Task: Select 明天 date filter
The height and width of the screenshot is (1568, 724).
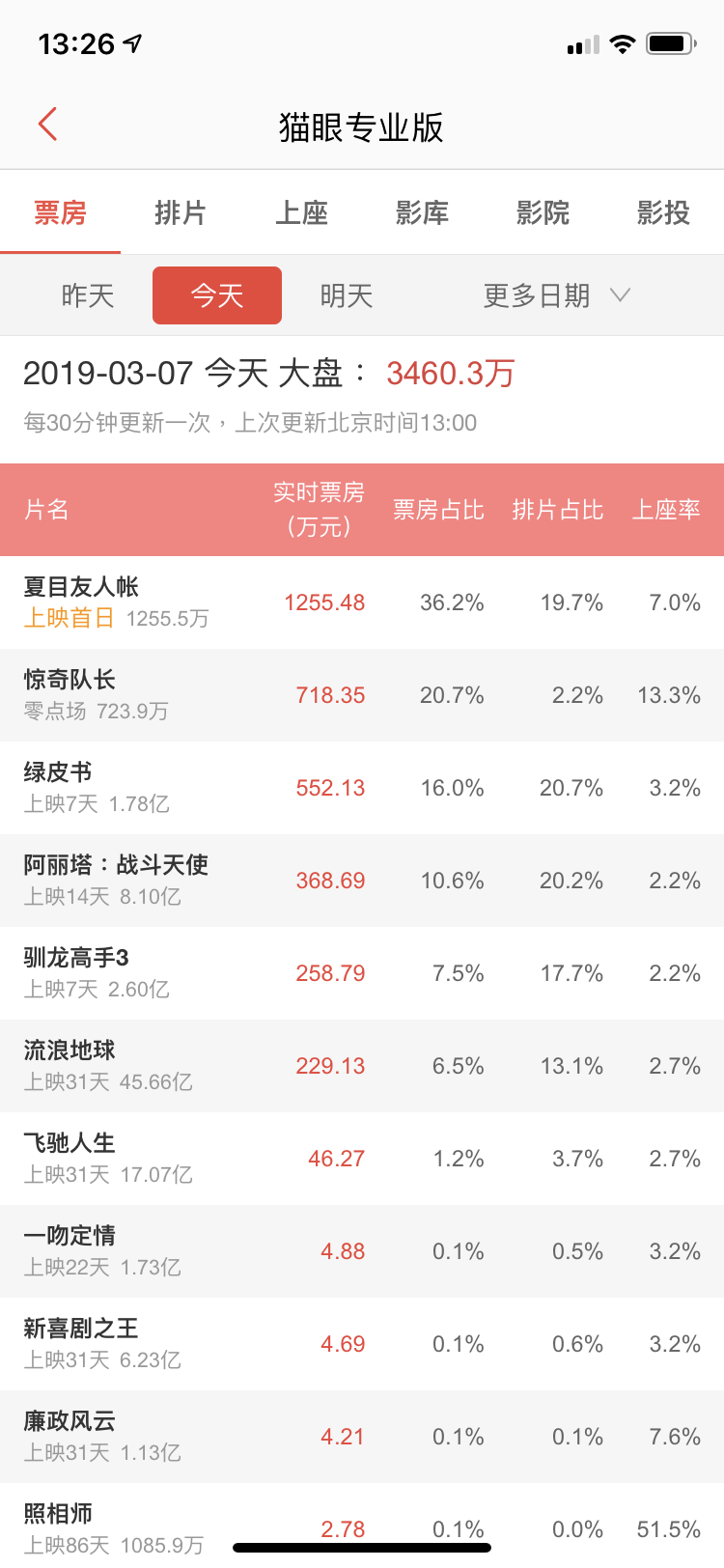Action: click(x=347, y=295)
